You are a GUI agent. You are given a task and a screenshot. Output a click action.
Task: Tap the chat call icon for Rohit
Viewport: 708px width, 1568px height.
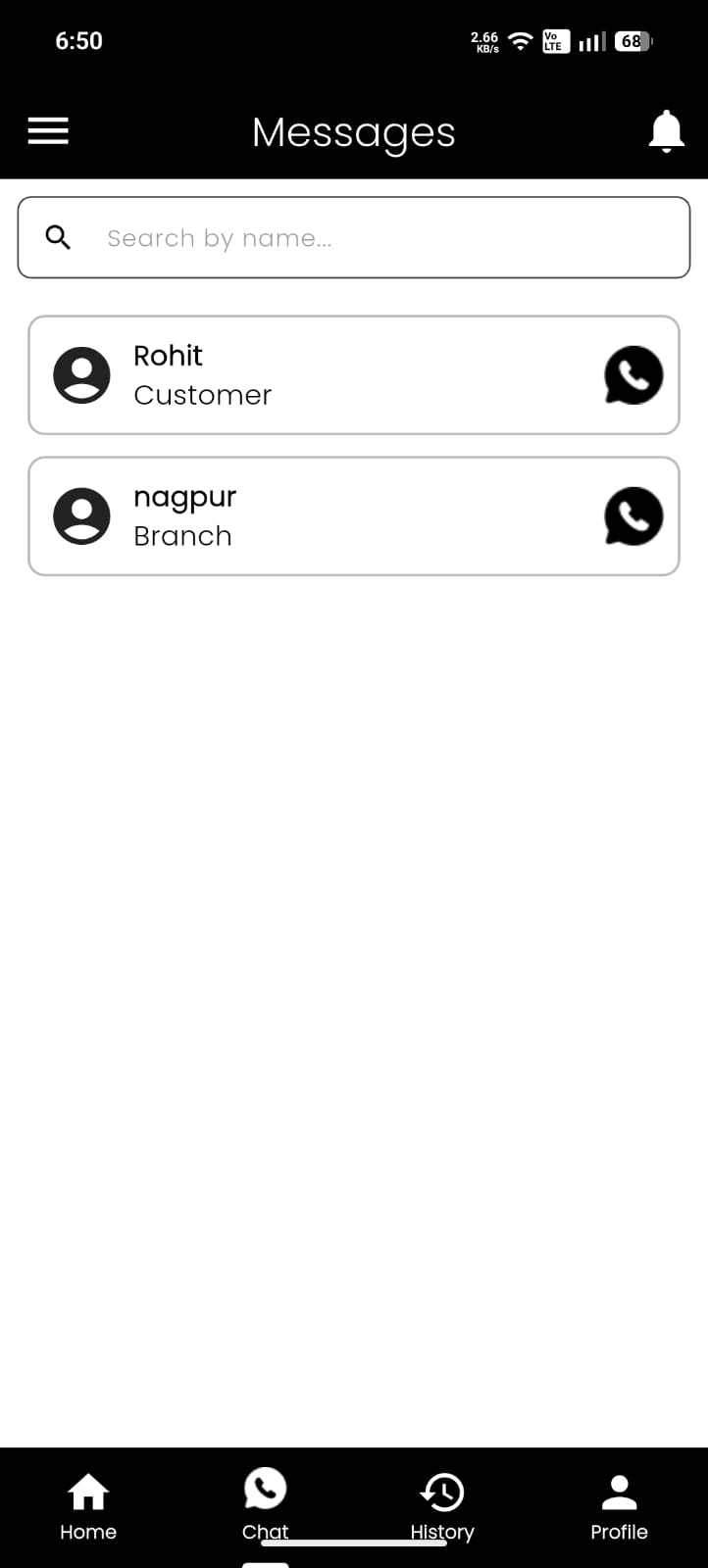click(633, 375)
